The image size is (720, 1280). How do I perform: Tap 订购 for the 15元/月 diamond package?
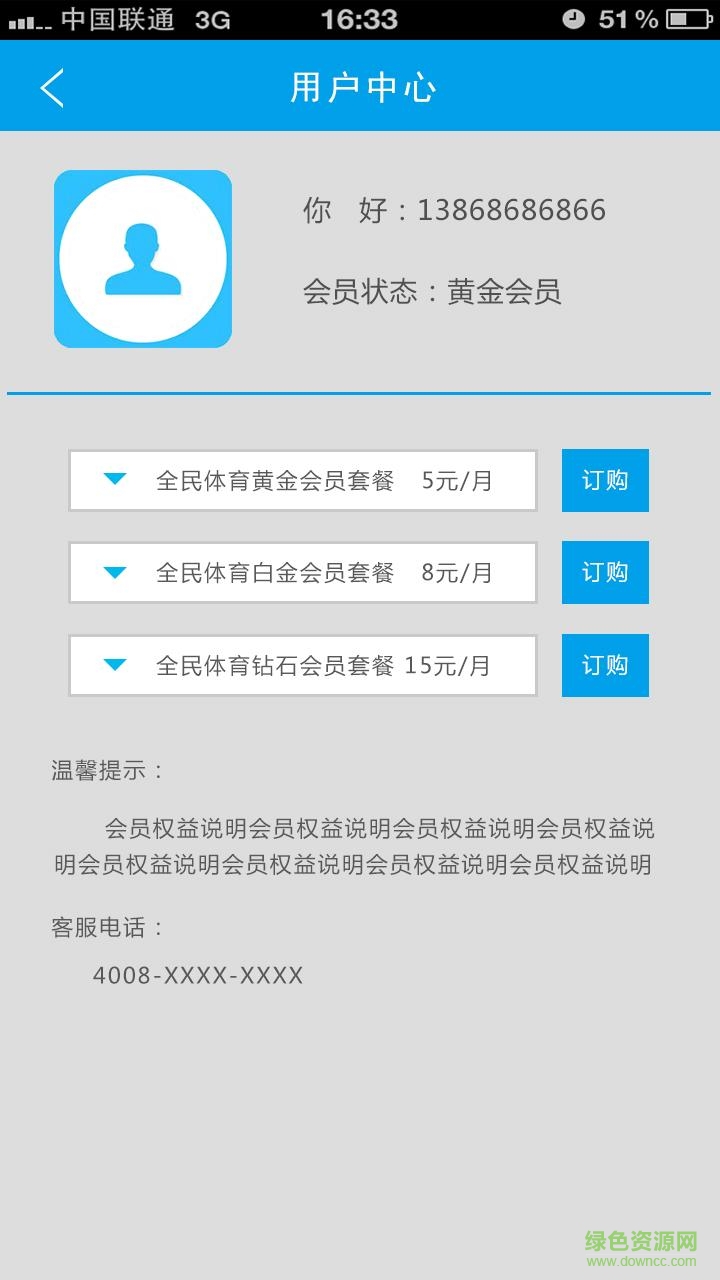tap(605, 664)
